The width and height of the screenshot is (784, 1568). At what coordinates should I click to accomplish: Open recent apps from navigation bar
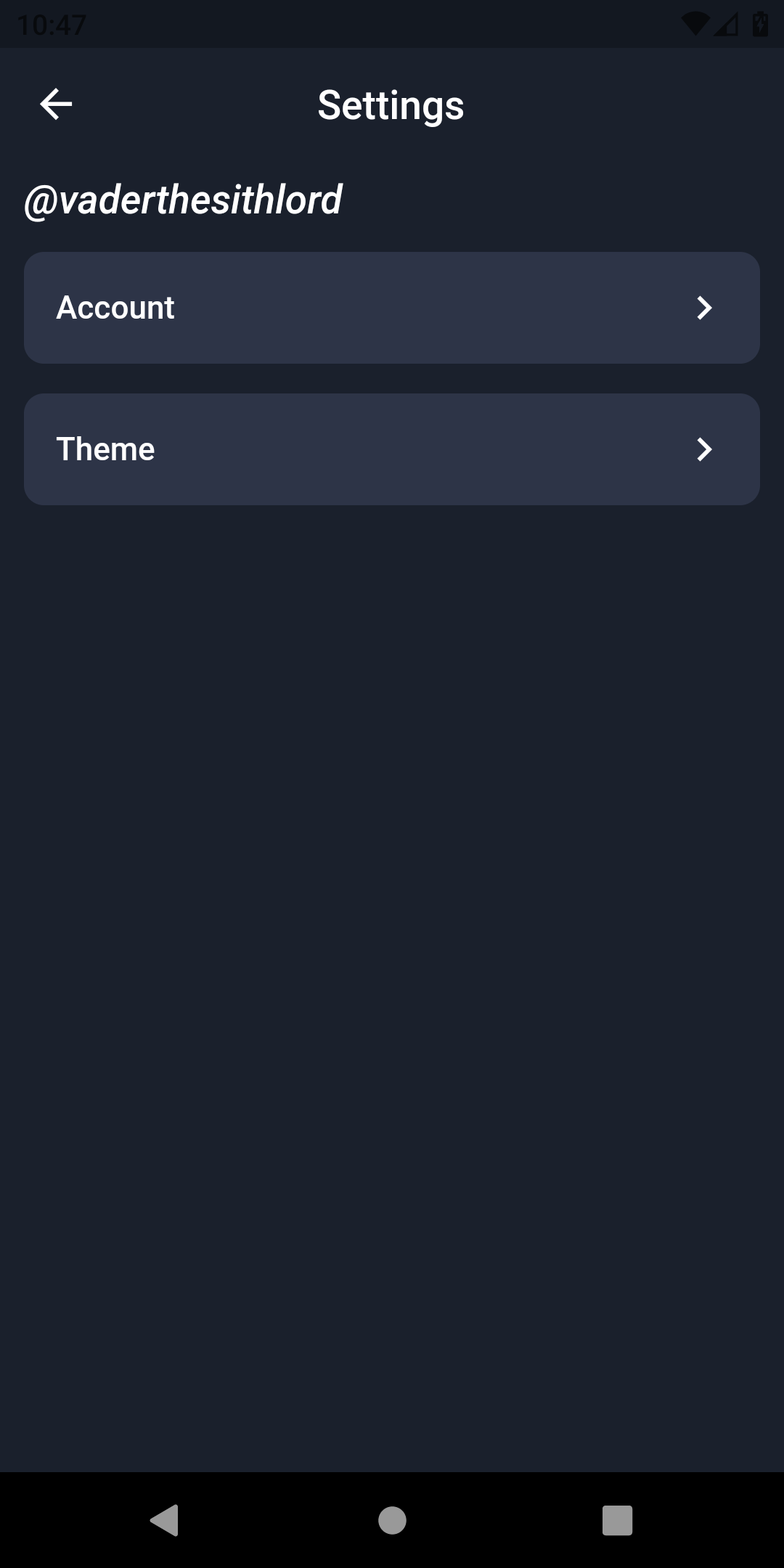[x=617, y=1520]
